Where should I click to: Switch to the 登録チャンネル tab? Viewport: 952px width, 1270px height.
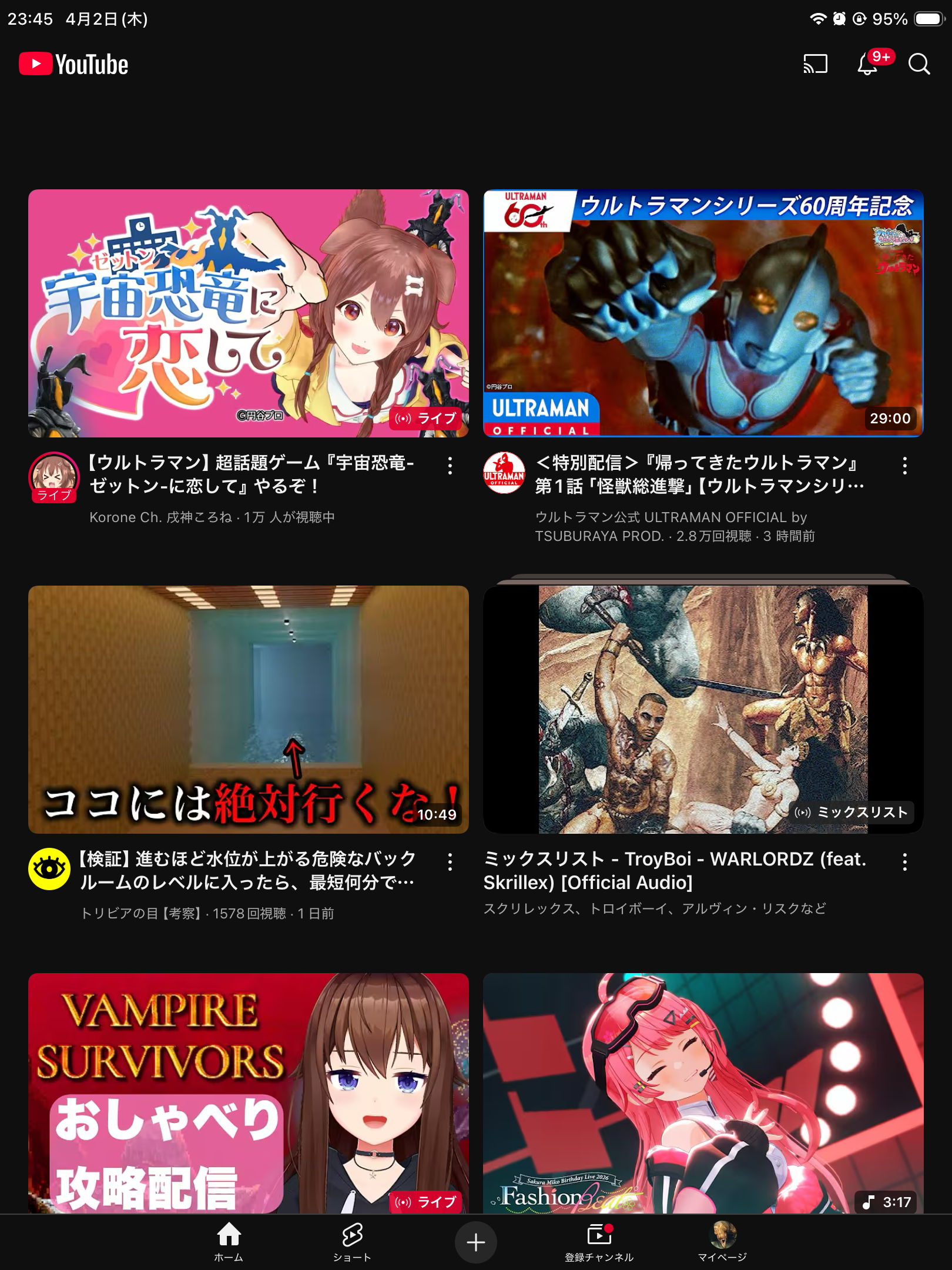[x=599, y=1242]
